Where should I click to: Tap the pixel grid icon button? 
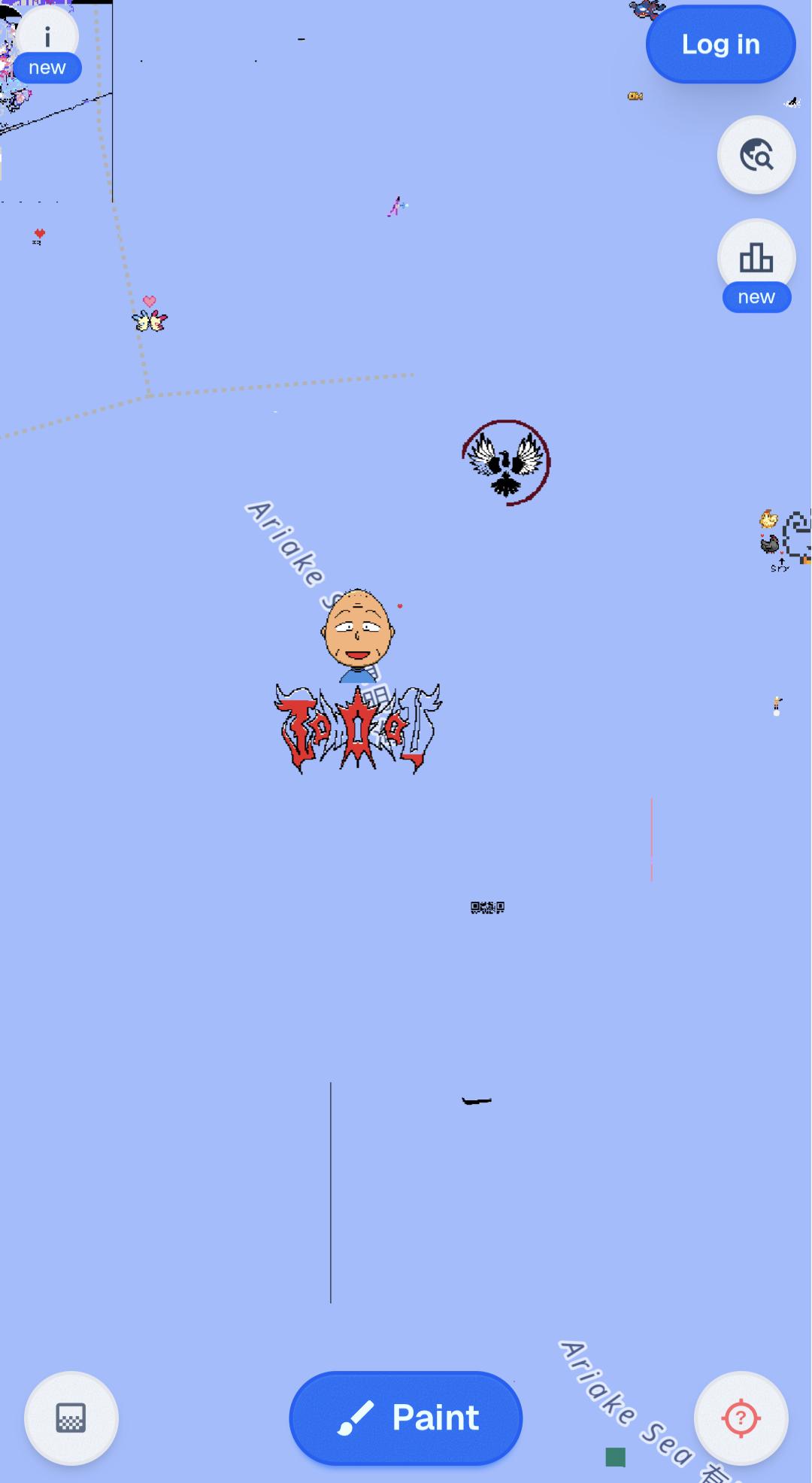coord(71,1418)
